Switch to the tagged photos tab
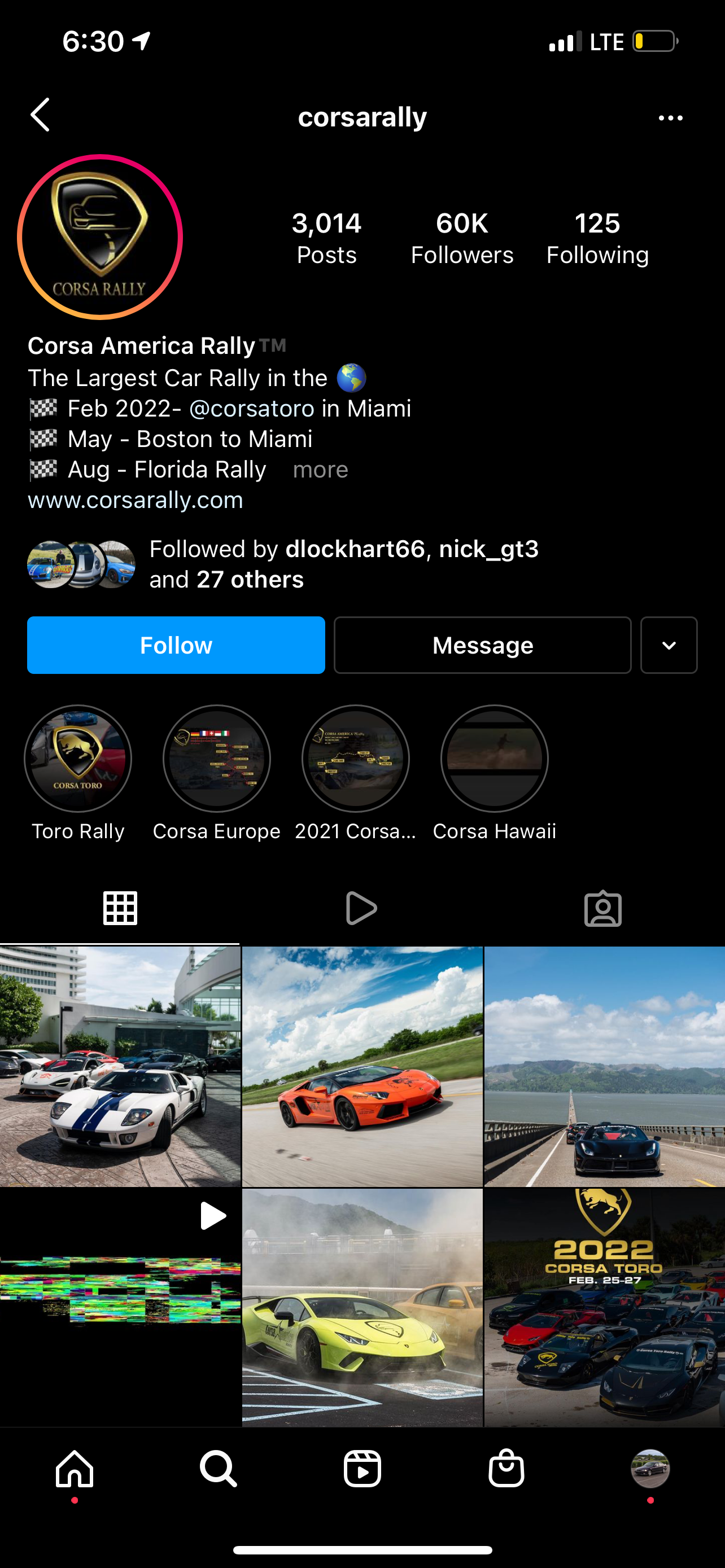 (x=602, y=908)
